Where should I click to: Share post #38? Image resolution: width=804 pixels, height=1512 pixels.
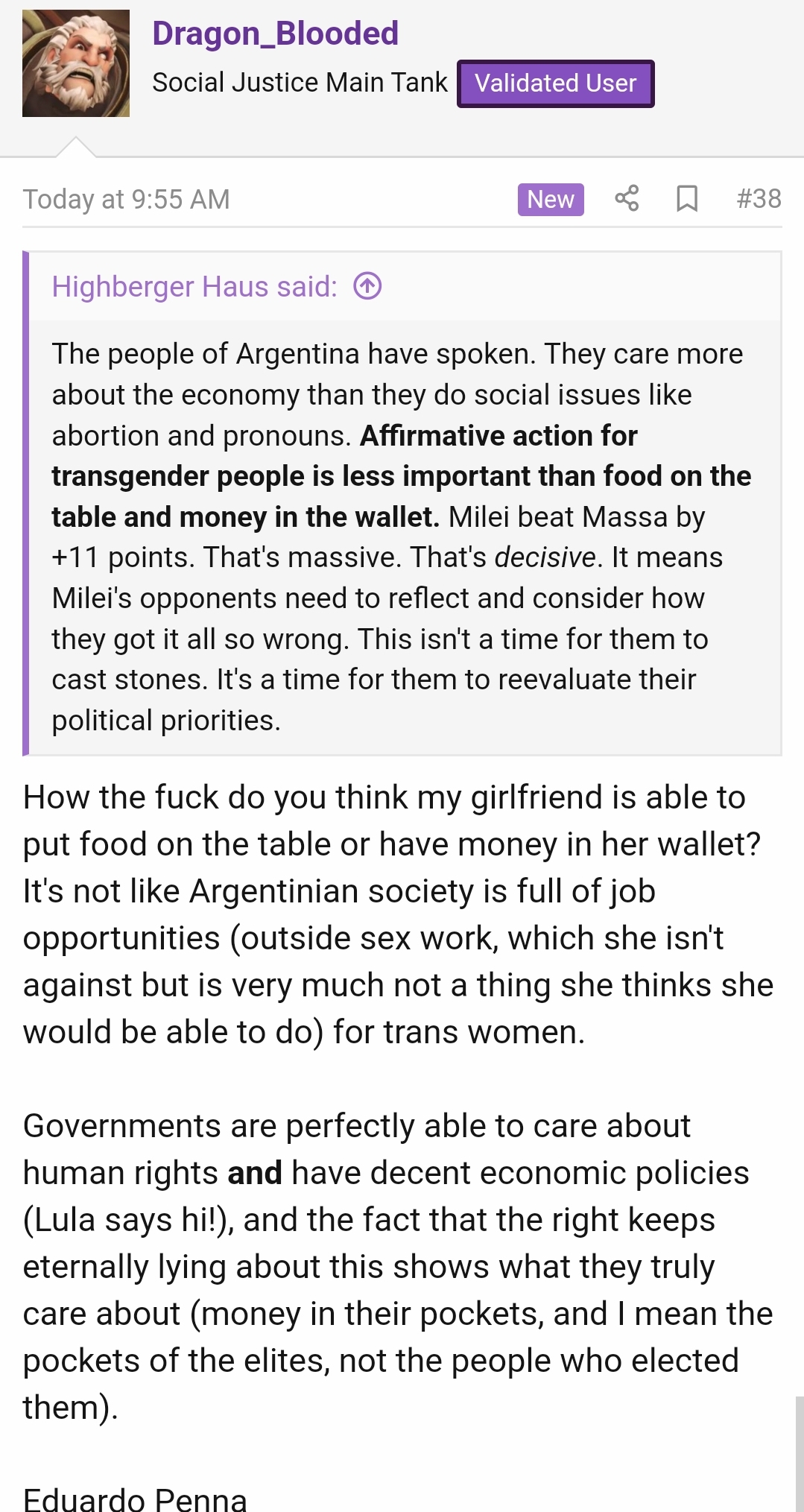tap(627, 198)
